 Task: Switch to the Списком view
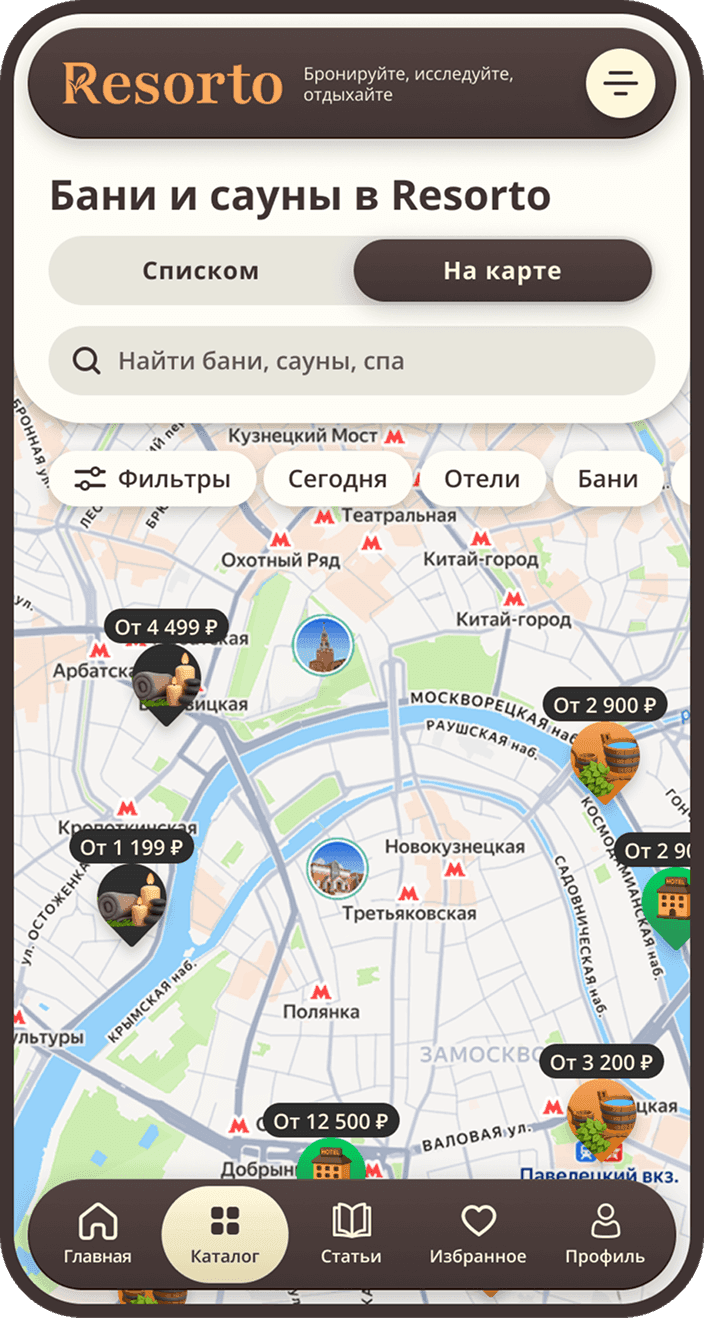coord(200,271)
